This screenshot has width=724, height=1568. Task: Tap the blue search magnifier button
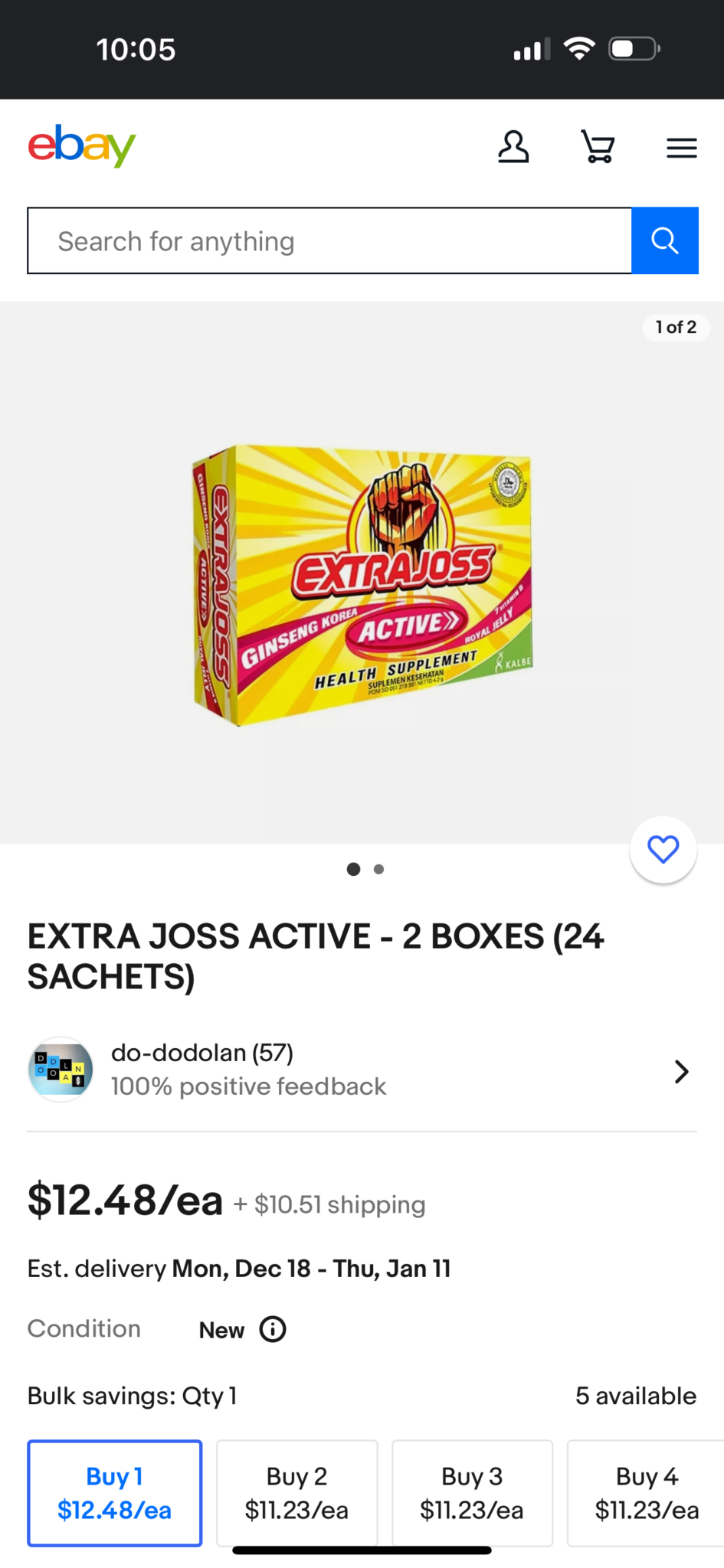tap(664, 241)
